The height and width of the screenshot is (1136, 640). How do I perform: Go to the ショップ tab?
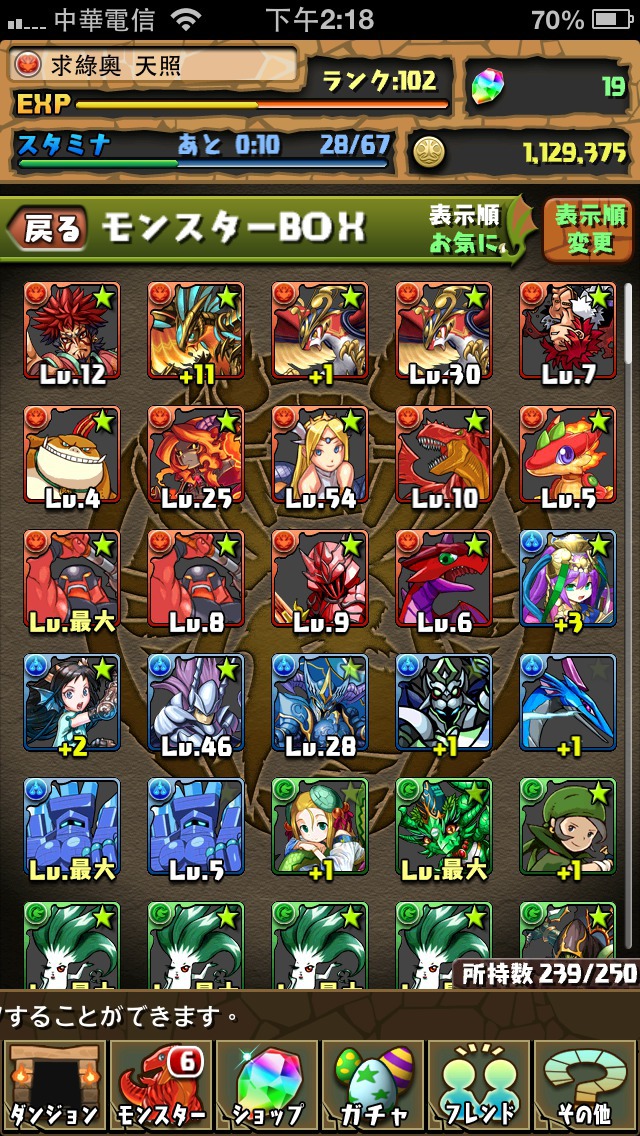point(267,1086)
